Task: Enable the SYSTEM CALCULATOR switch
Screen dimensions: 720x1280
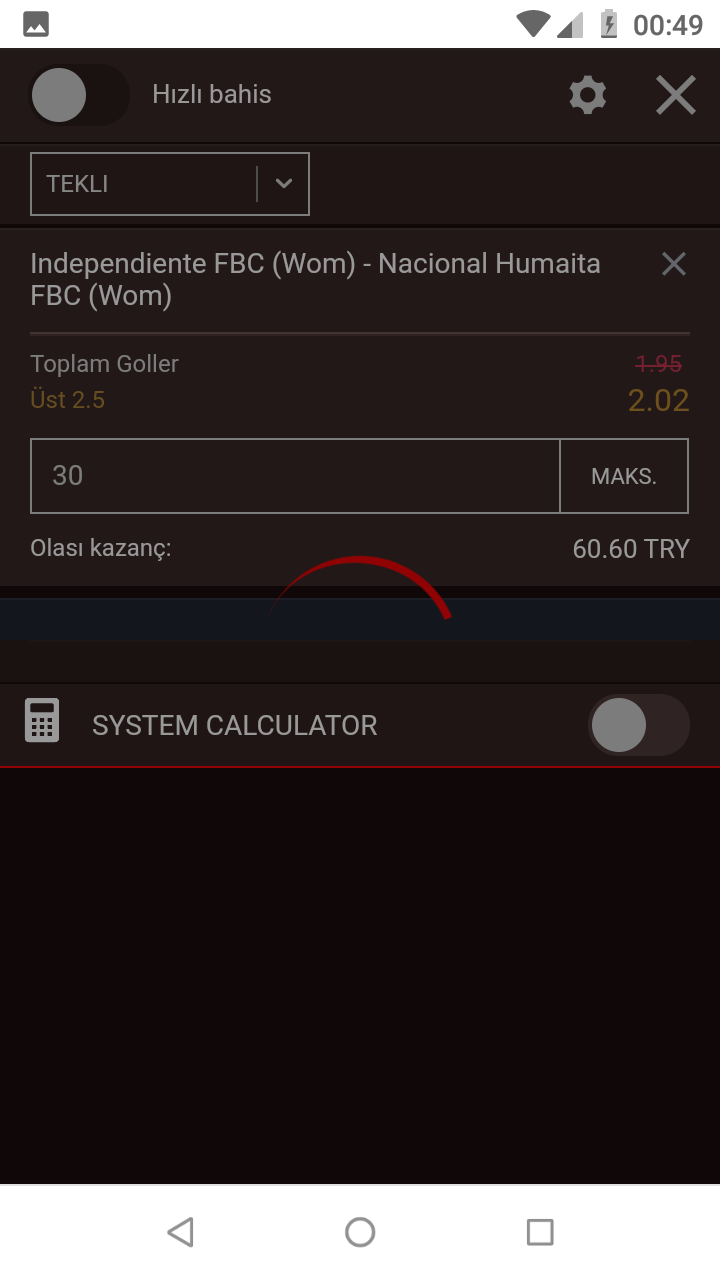Action: pos(637,725)
